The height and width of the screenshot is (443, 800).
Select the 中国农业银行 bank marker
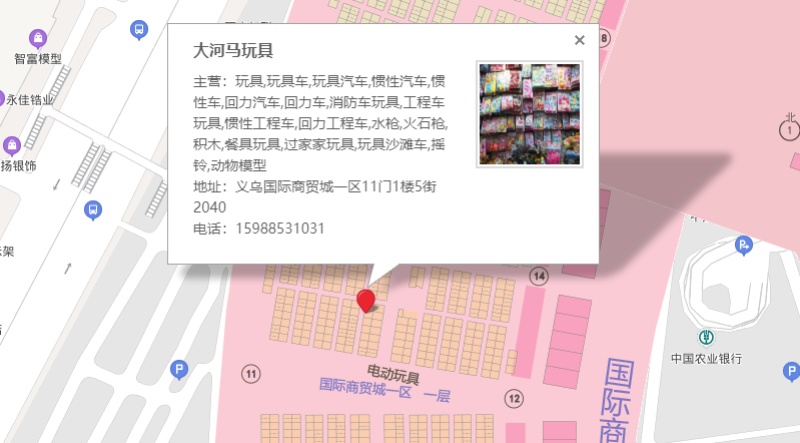point(706,337)
